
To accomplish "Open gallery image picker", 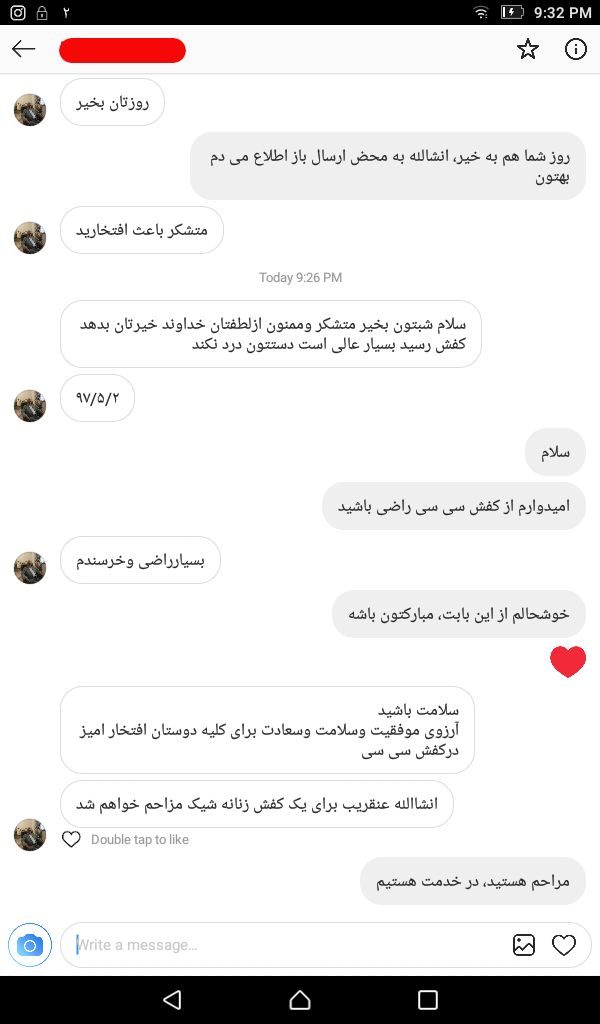I will (524, 945).
